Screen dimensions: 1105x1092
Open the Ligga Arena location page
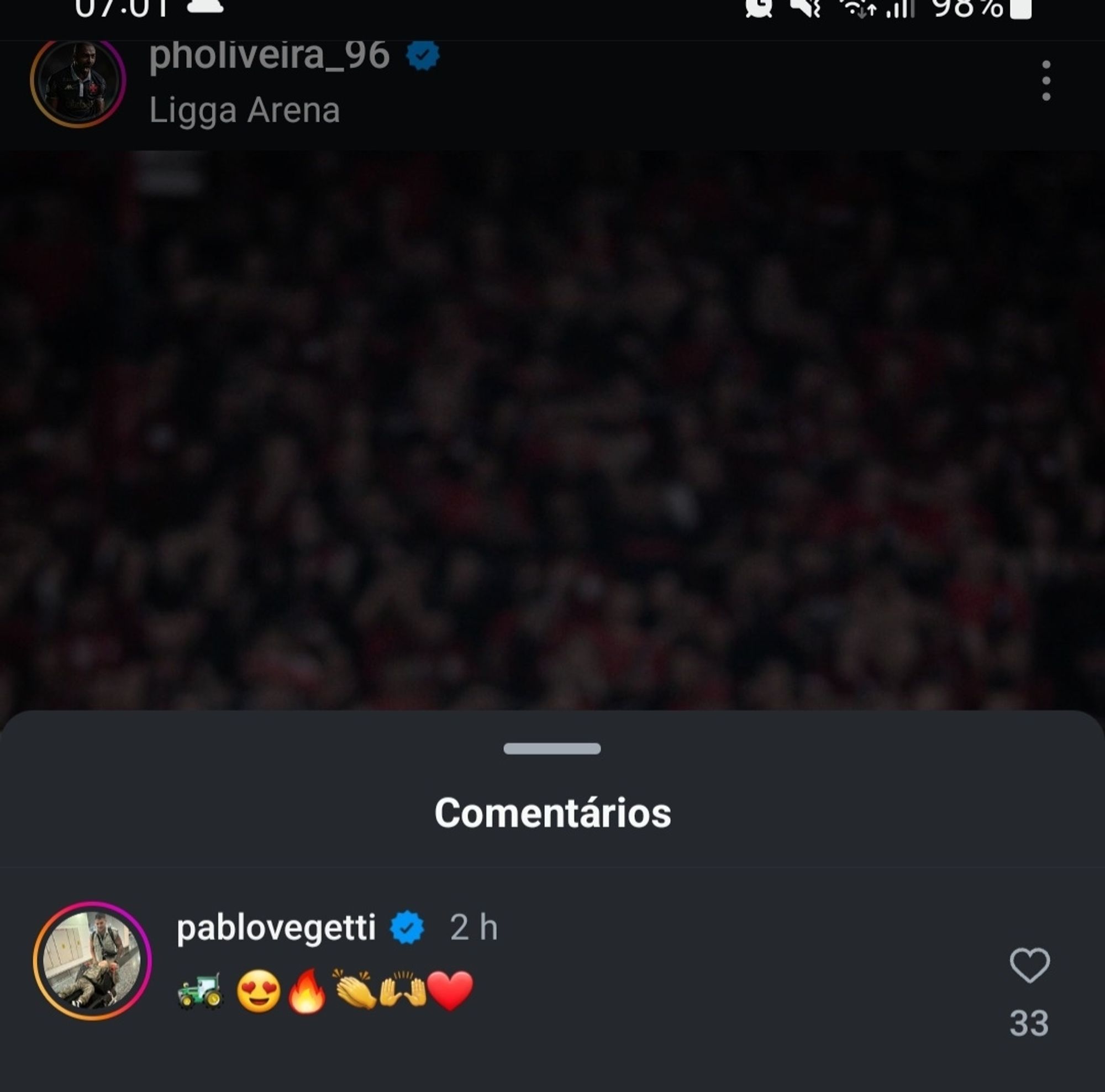pyautogui.click(x=244, y=110)
